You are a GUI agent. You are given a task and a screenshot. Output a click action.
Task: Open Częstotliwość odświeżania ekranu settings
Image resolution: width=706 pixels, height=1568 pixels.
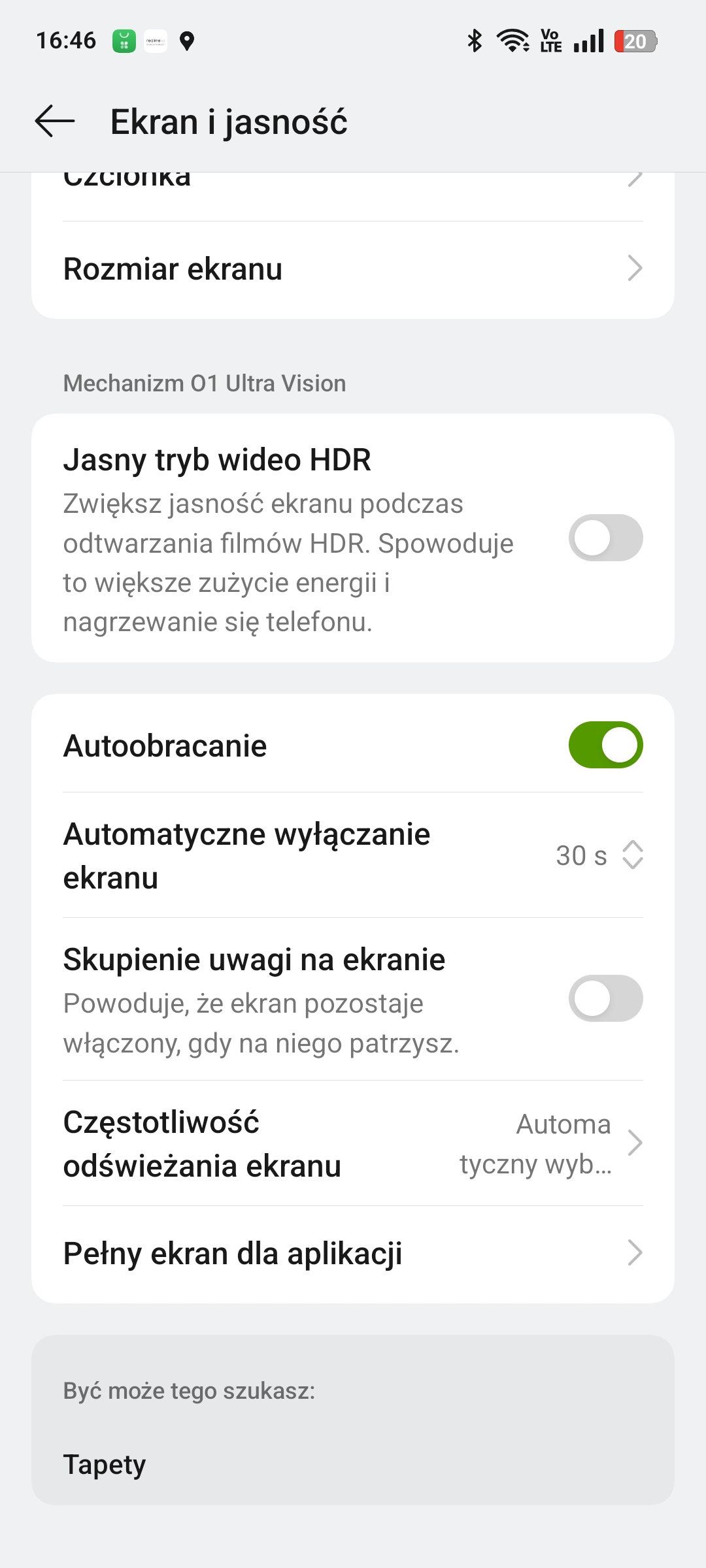click(353, 1143)
